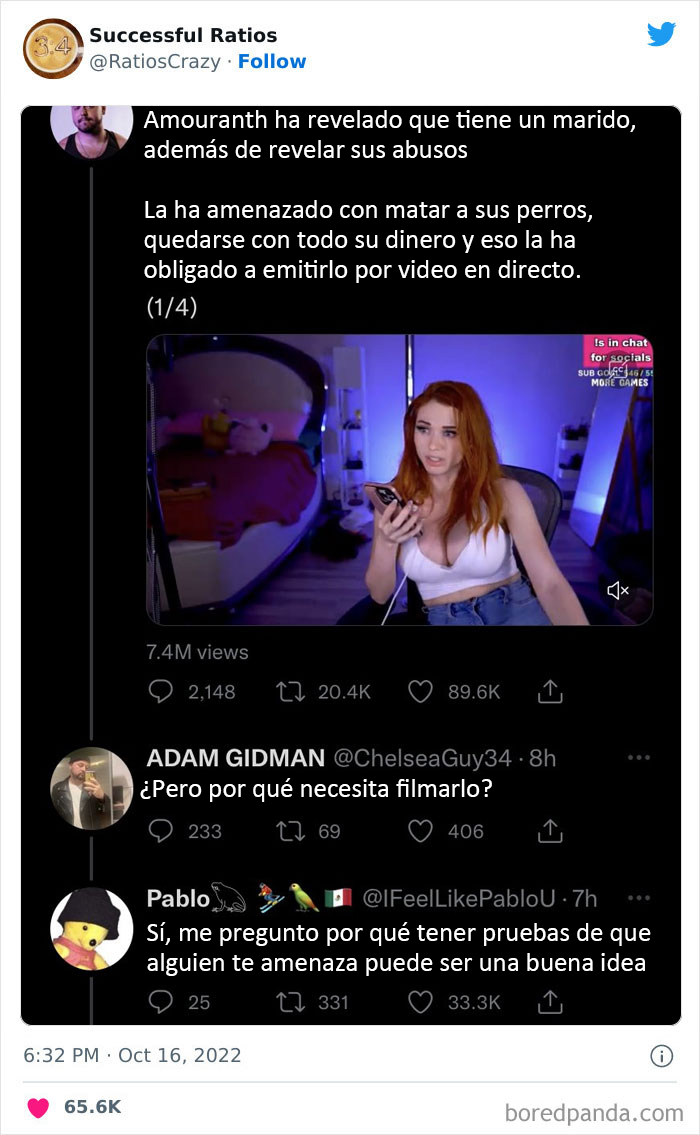Viewport: 700px width, 1135px height.
Task: Like the tweet with 65.6K hearts
Action: (x=38, y=1107)
